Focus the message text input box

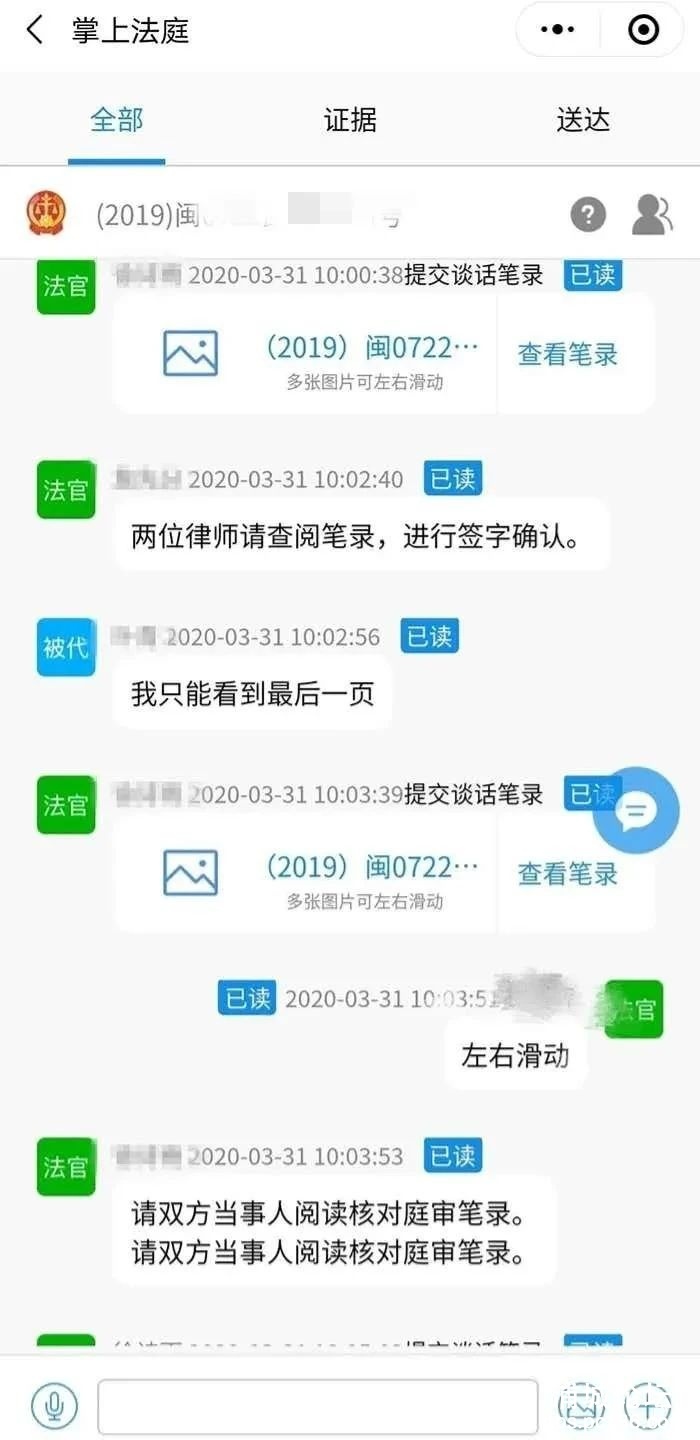[x=317, y=1406]
